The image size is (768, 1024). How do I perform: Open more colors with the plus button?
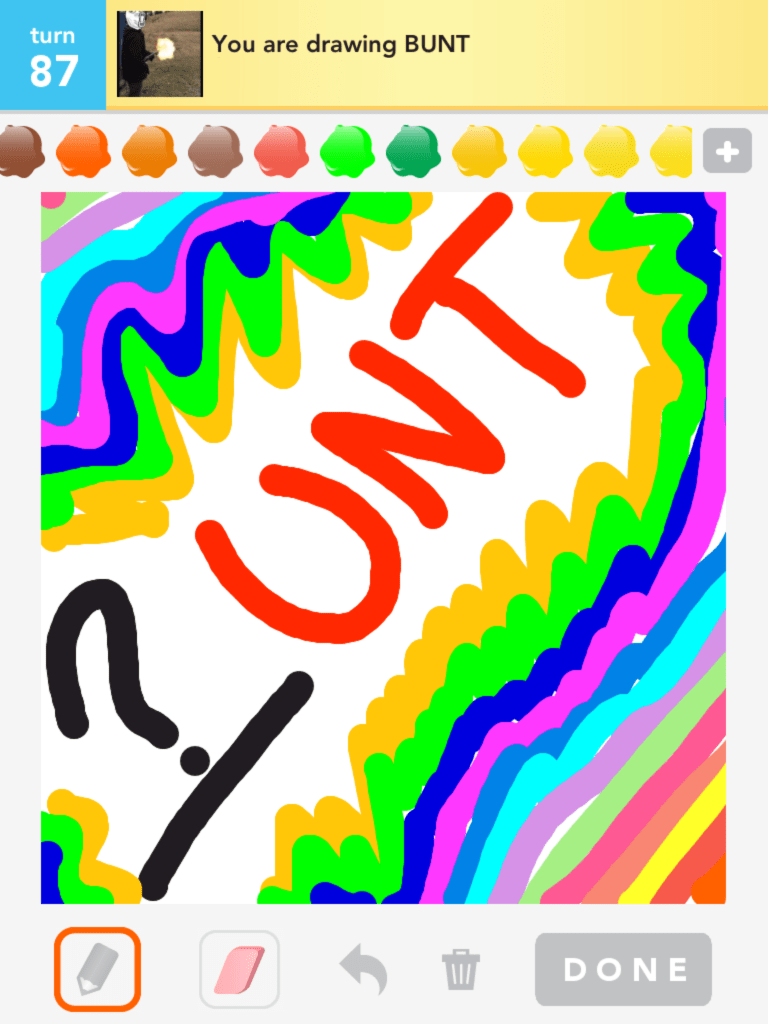[726, 151]
